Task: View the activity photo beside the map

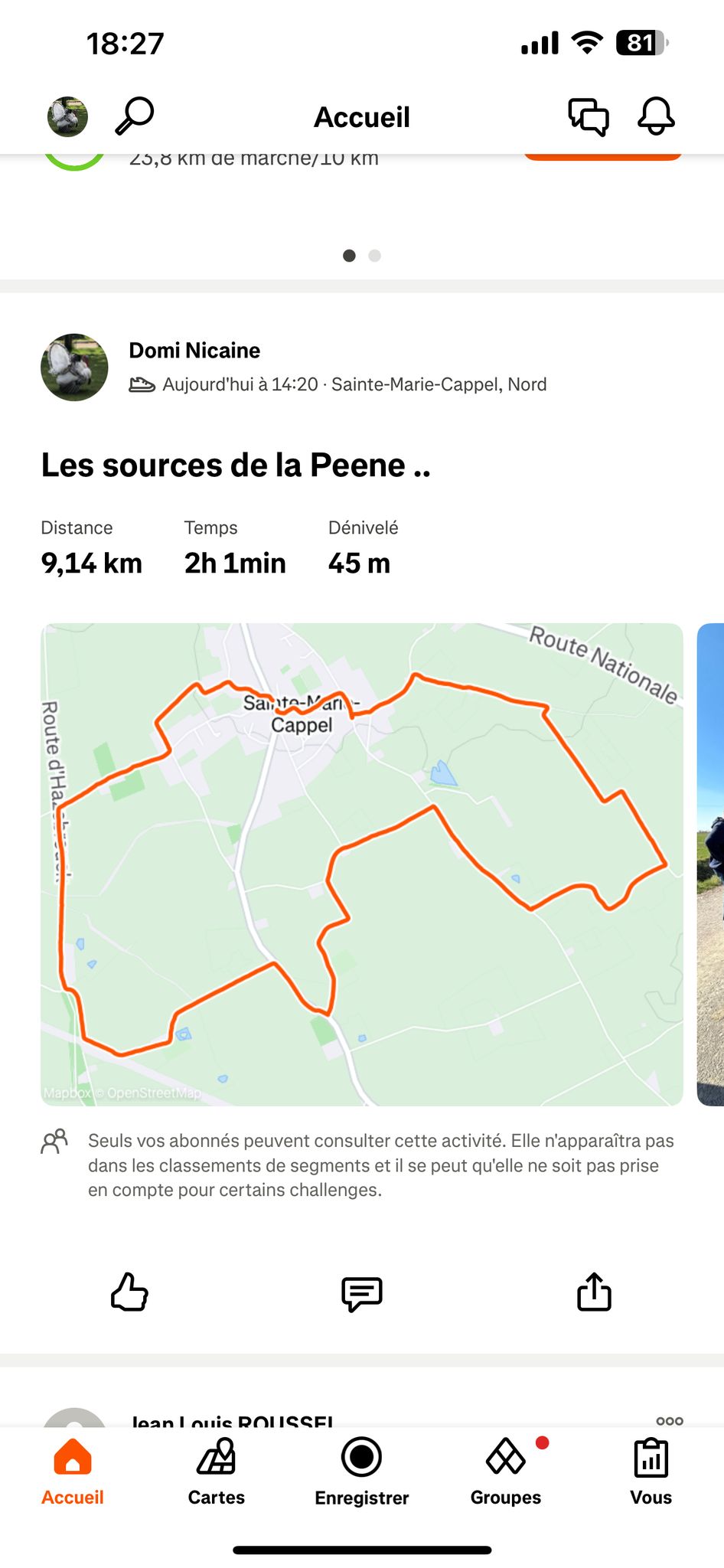Action: [x=710, y=864]
